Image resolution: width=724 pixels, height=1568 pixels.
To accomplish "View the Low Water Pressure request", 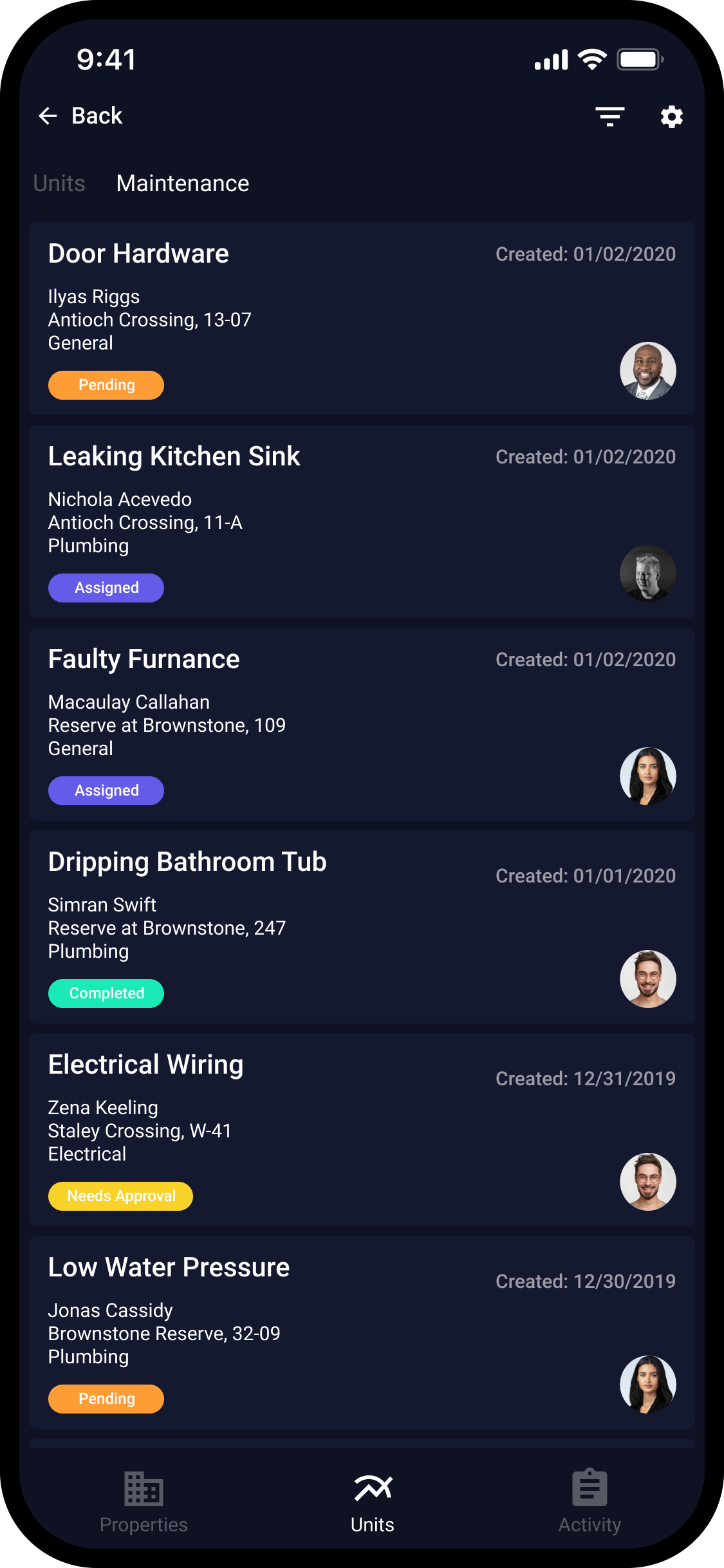I will coord(362,1332).
